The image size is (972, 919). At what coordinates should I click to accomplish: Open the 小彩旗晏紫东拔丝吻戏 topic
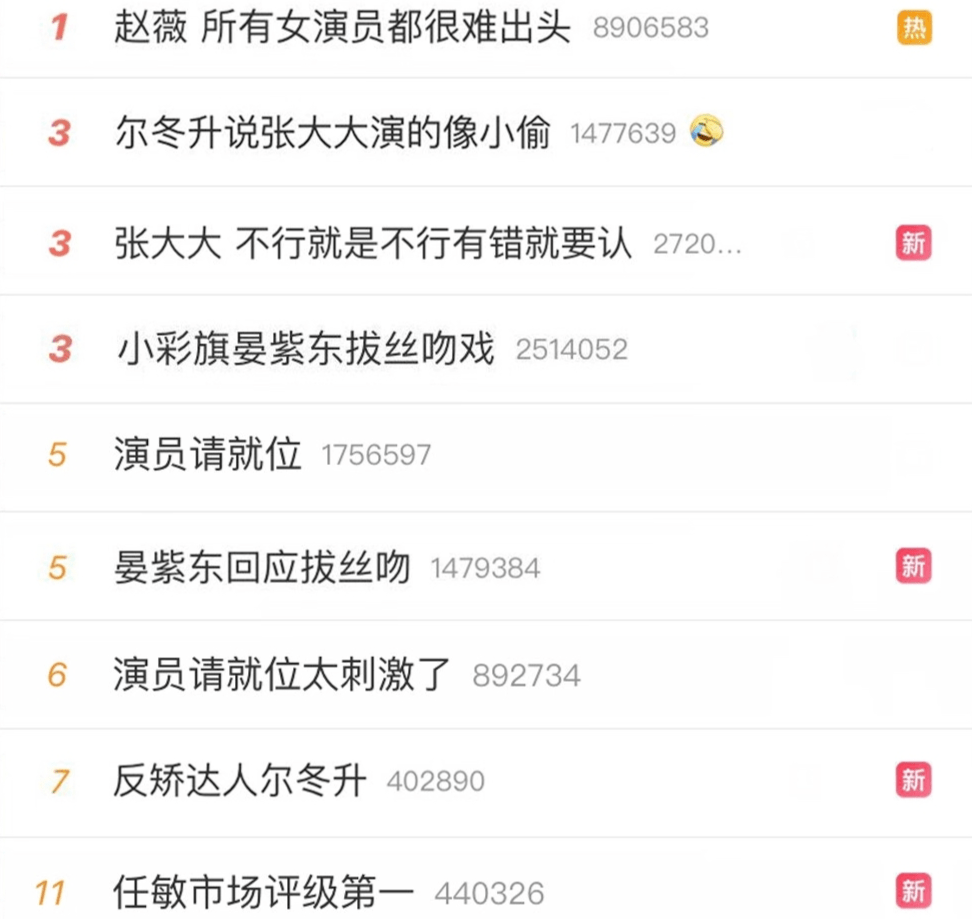click(305, 349)
